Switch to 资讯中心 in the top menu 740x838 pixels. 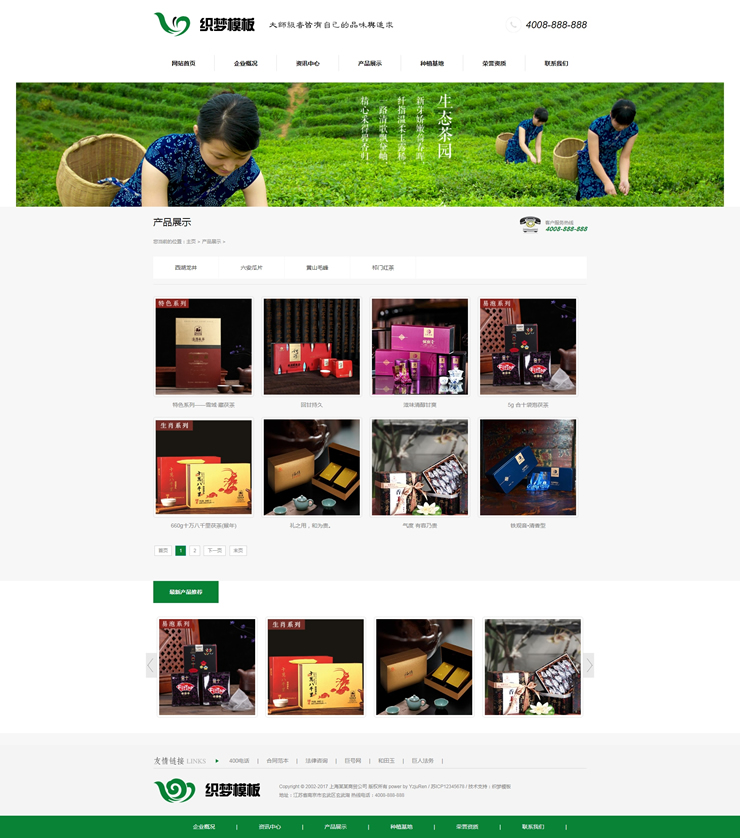point(308,63)
